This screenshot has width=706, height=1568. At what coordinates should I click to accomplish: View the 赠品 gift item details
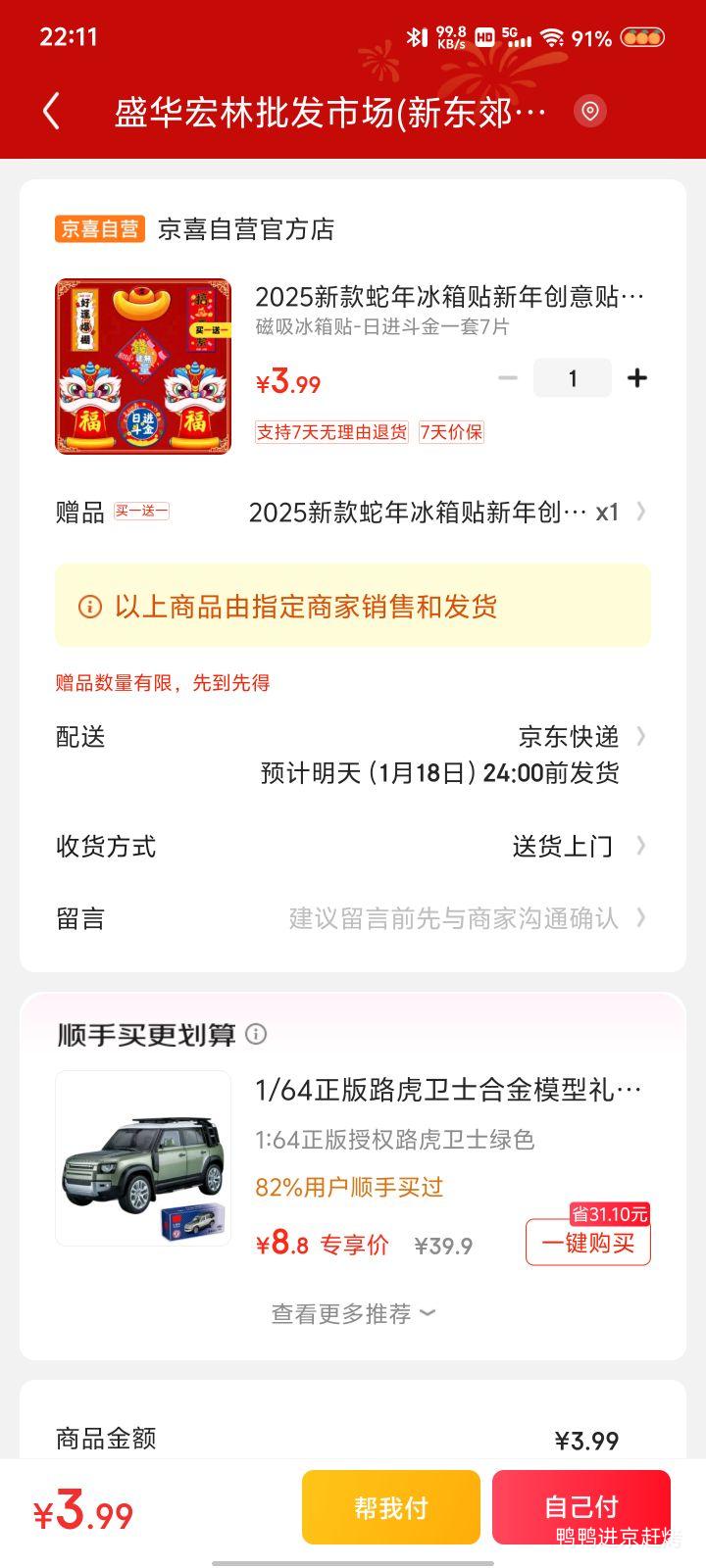click(x=431, y=512)
